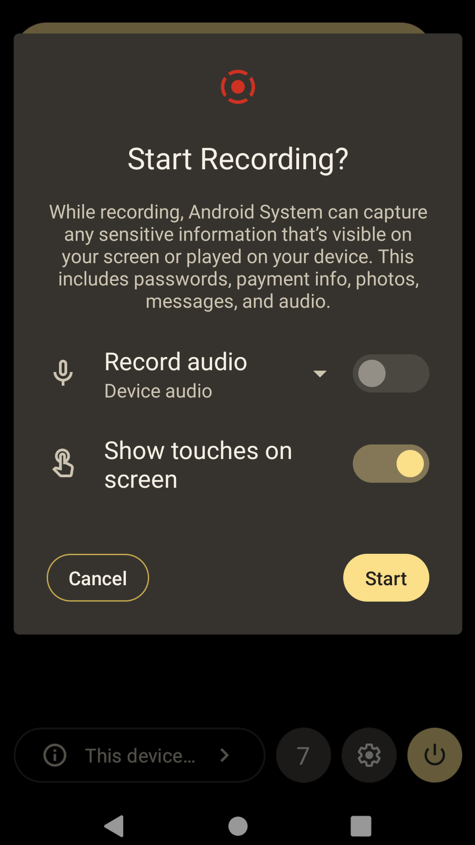The height and width of the screenshot is (845, 475).
Task: Go back with the system back button
Action: (114, 825)
